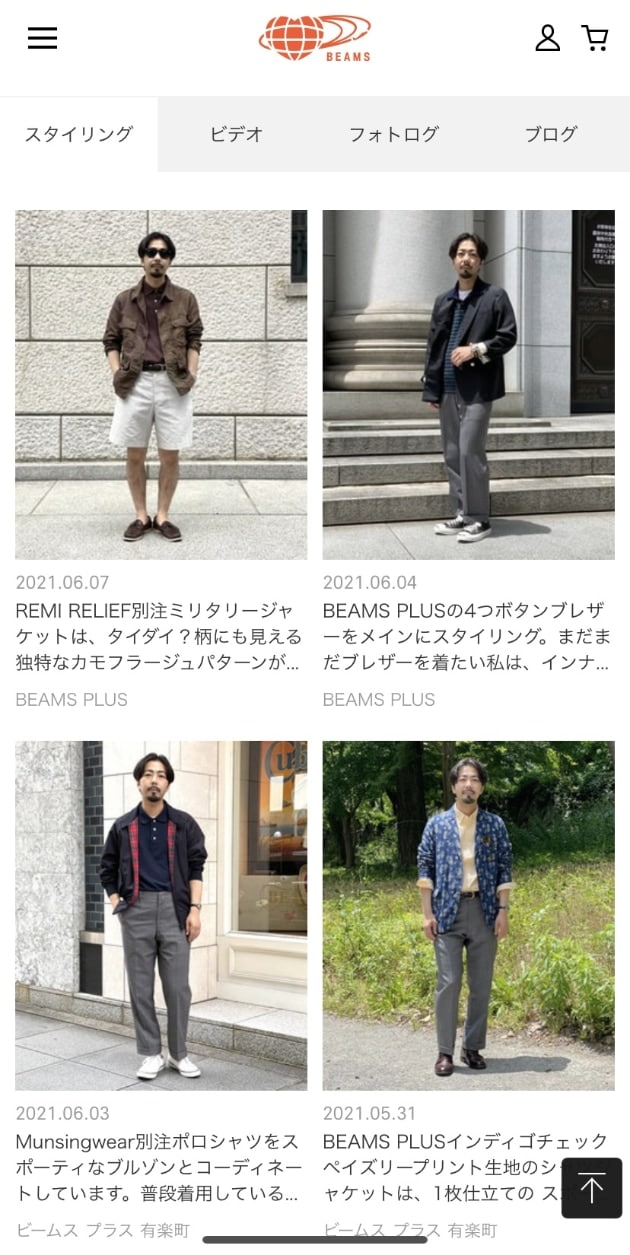This screenshot has height=1255, width=630.
Task: Switch to the フォトログ tab
Action: click(x=393, y=134)
